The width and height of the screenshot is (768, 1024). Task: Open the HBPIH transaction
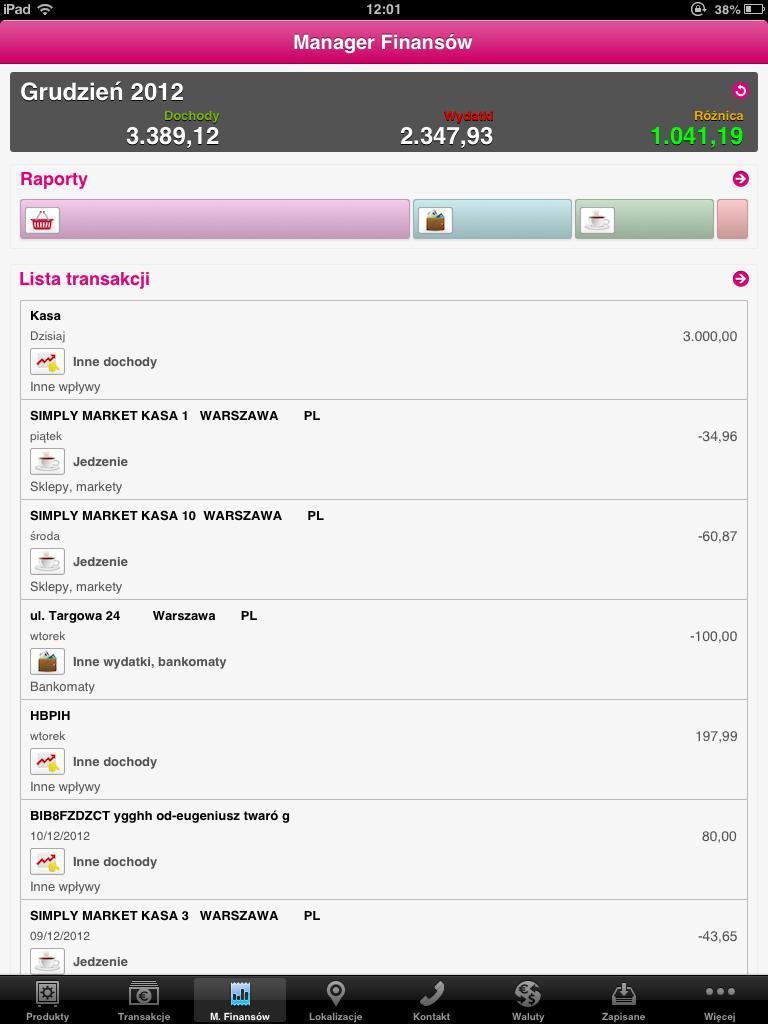point(384,750)
